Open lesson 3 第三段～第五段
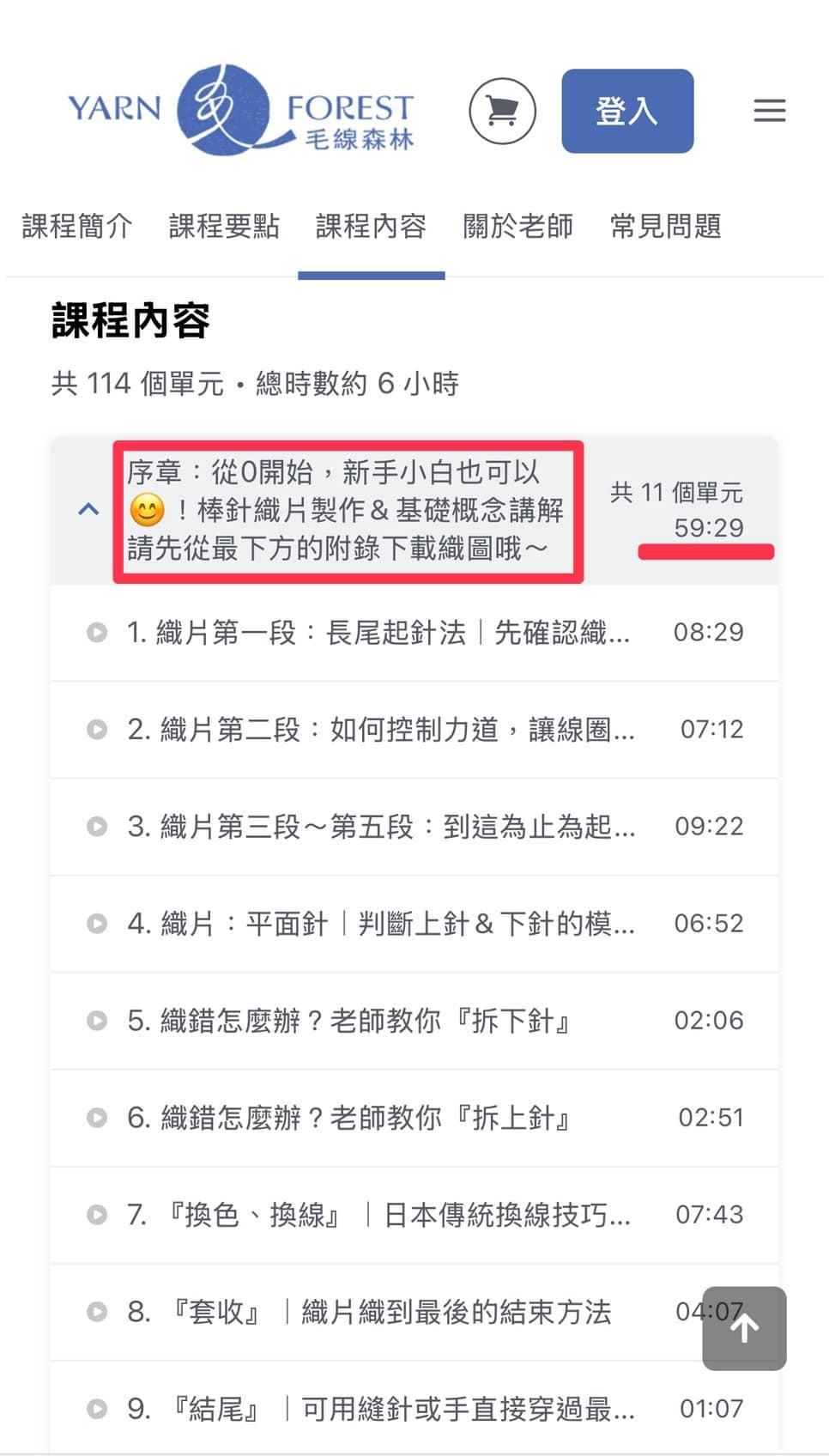Screen dimensions: 829x1456 pyautogui.click(x=378, y=828)
